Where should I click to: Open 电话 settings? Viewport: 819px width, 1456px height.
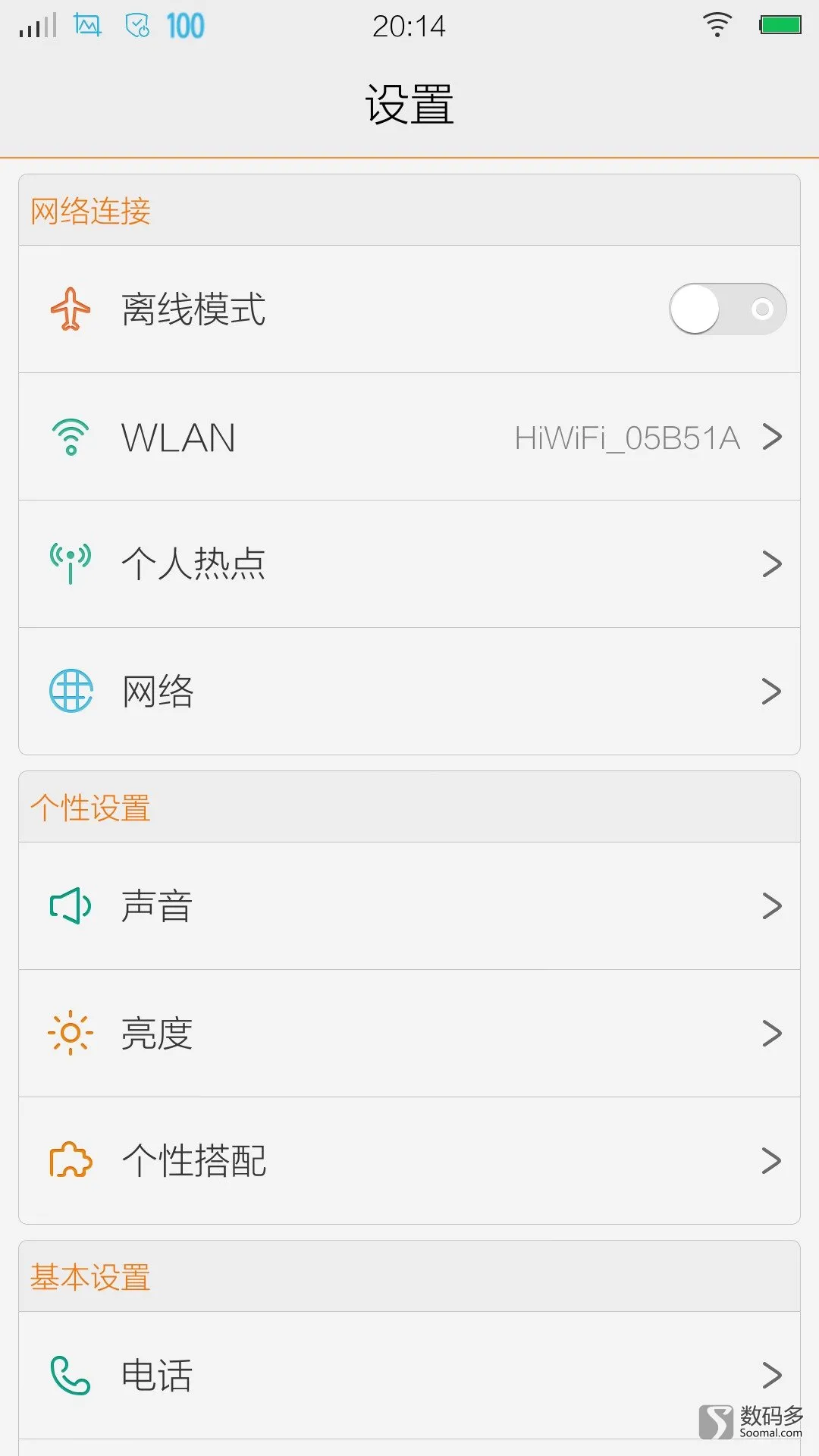tap(409, 1376)
